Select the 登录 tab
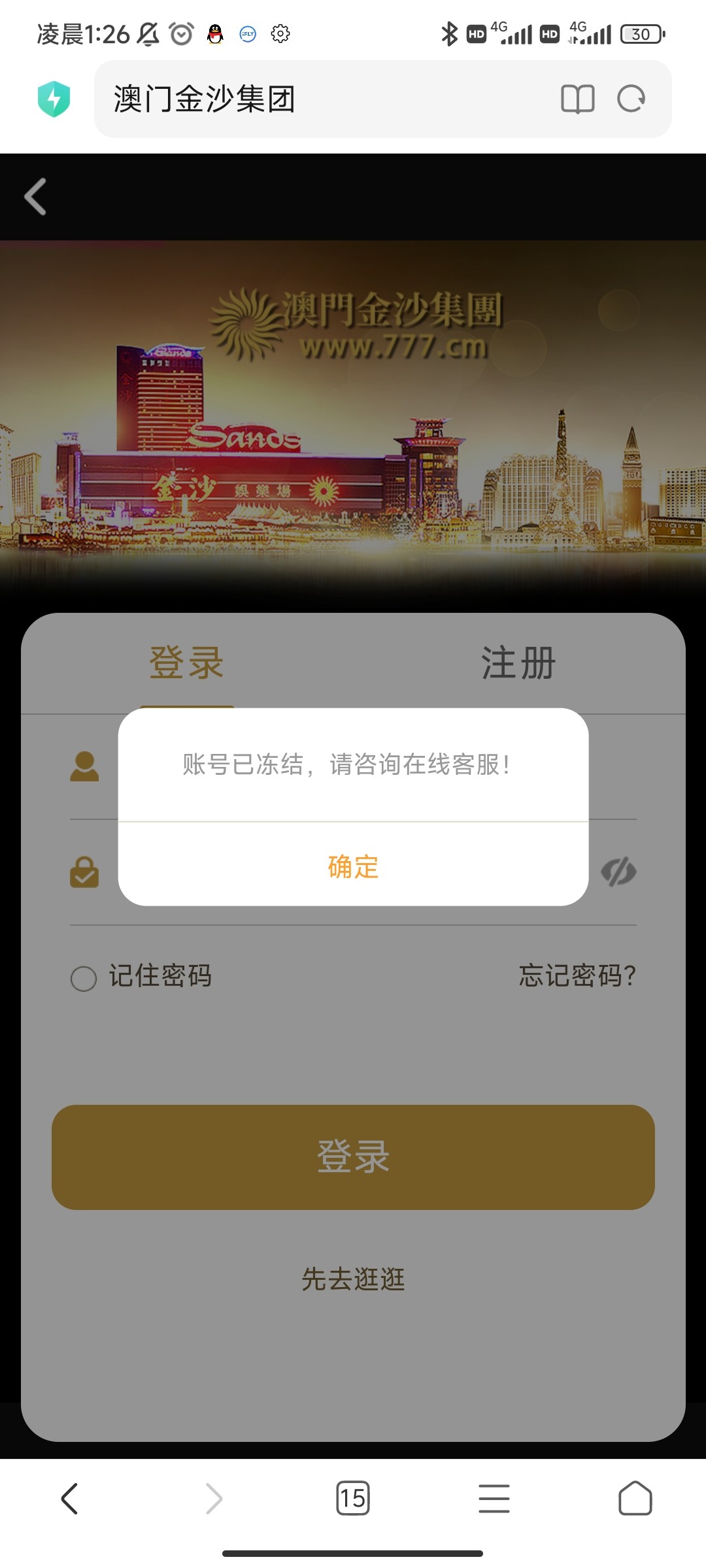This screenshot has height=1568, width=706. (187, 663)
